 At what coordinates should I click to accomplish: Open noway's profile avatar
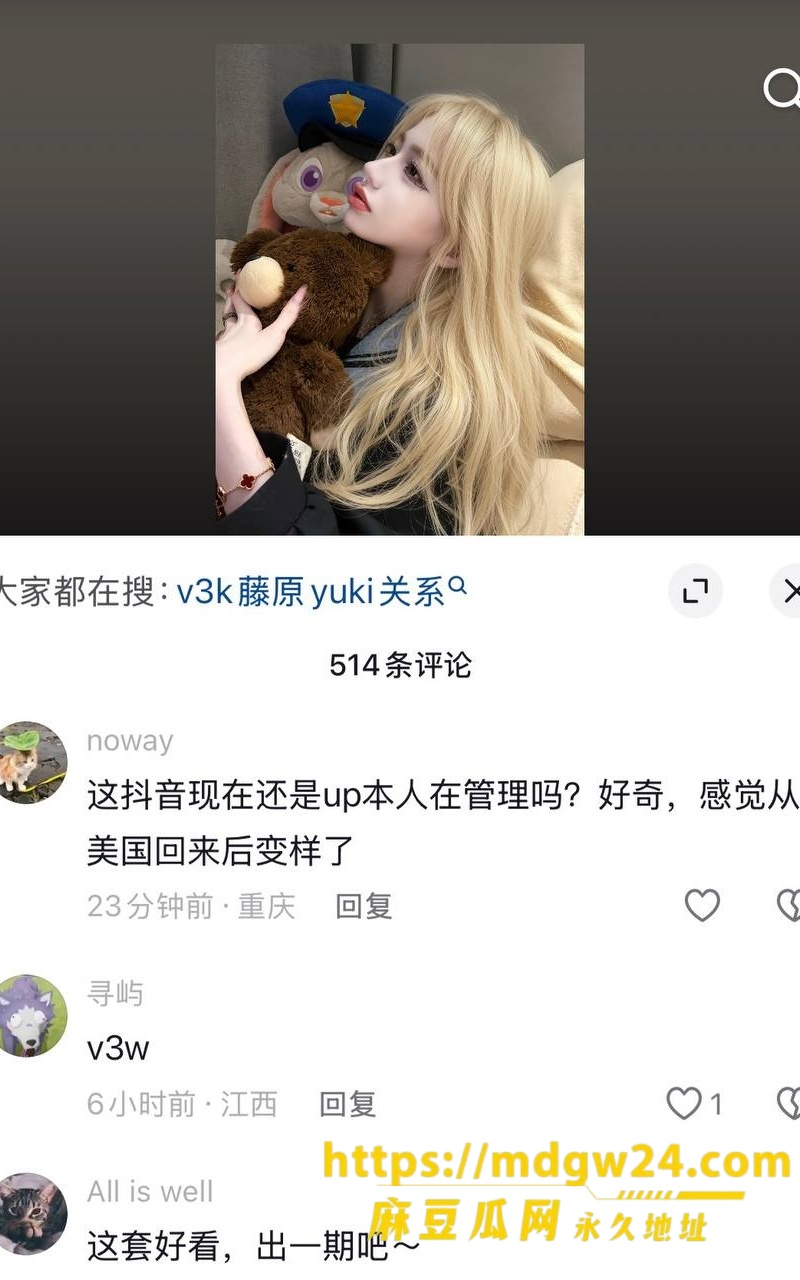(33, 762)
